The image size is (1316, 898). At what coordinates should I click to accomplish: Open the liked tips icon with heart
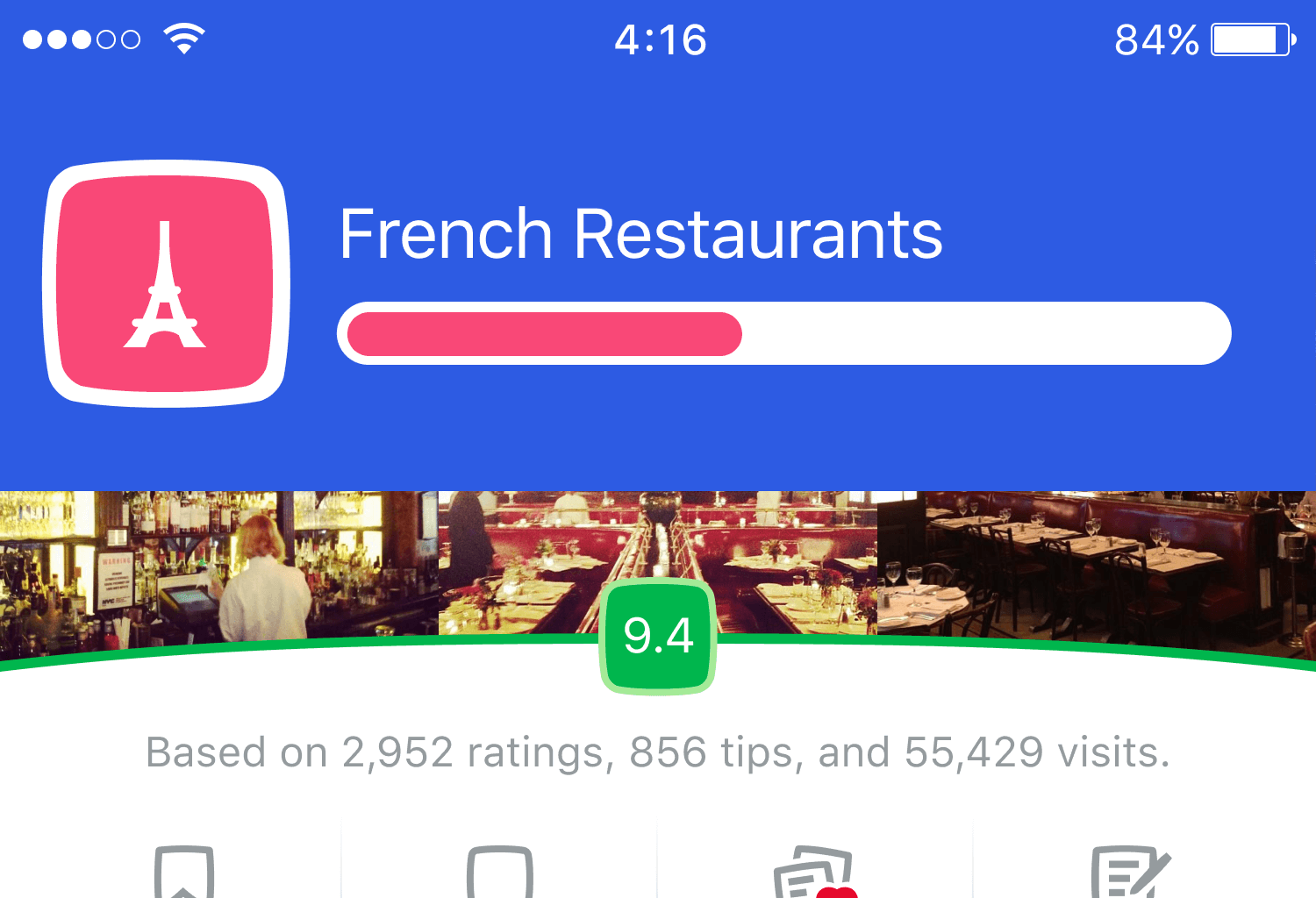pos(814,873)
